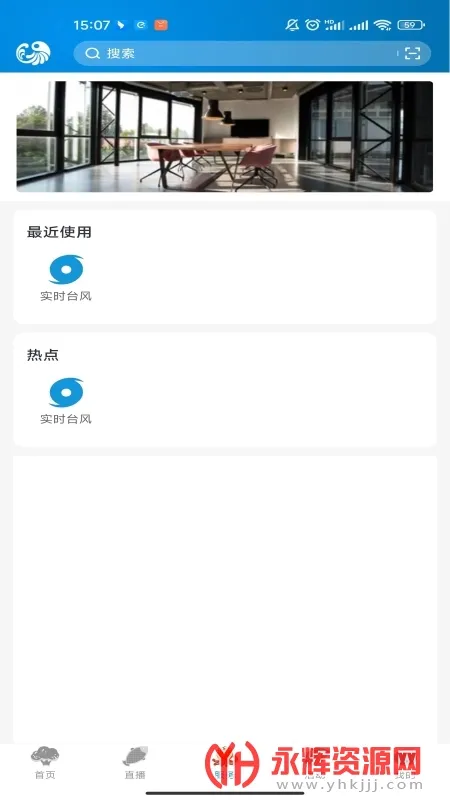Switch to the 直播 tab
The height and width of the screenshot is (800, 450).
(x=135, y=763)
